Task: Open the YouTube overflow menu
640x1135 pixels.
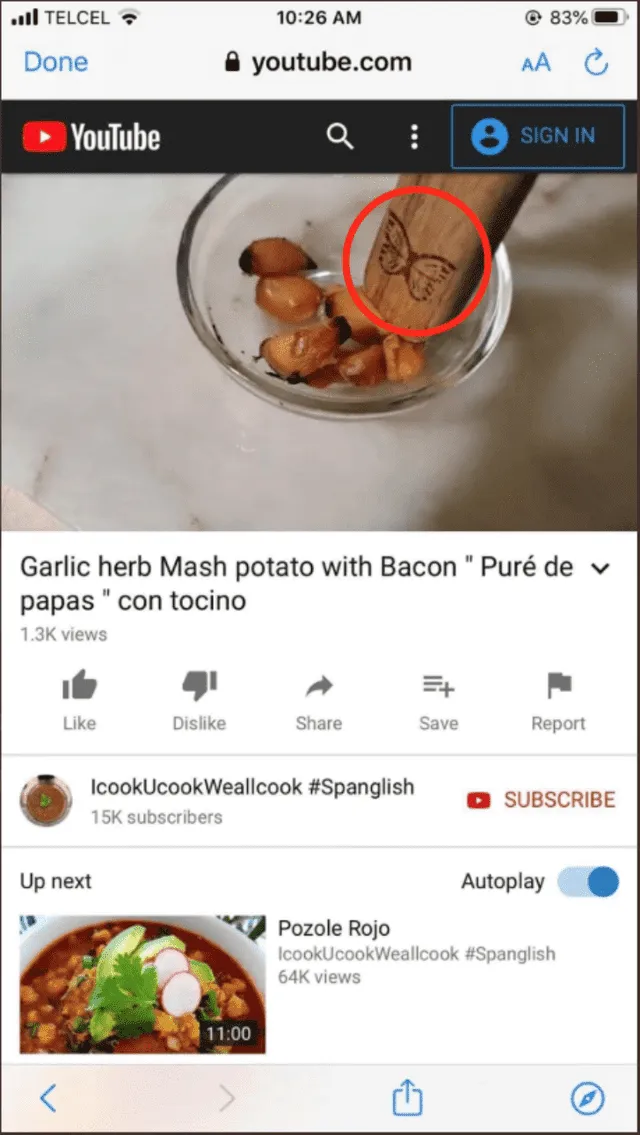Action: (x=414, y=137)
